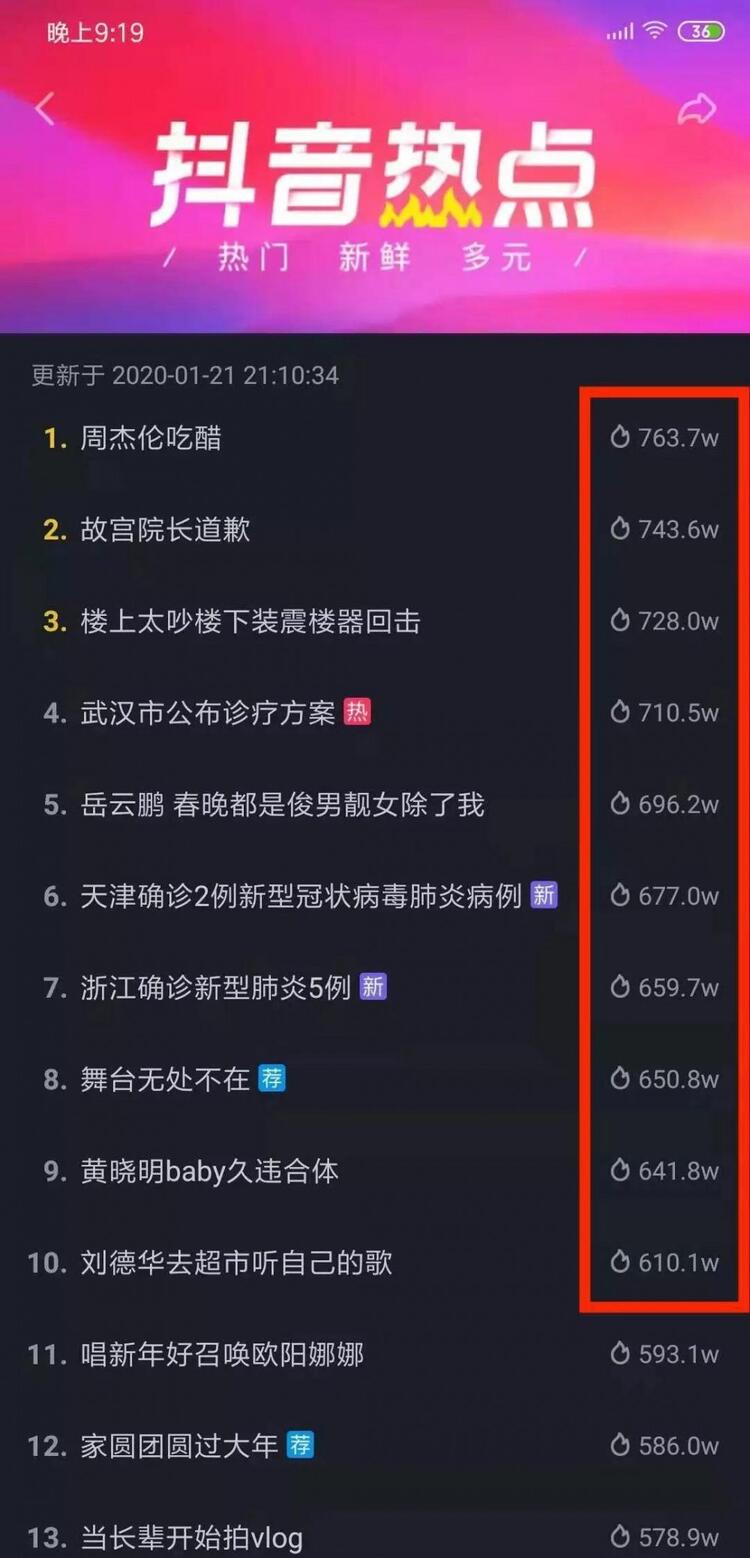View topic 浙江确诊新型肺炎5例

pos(215,988)
